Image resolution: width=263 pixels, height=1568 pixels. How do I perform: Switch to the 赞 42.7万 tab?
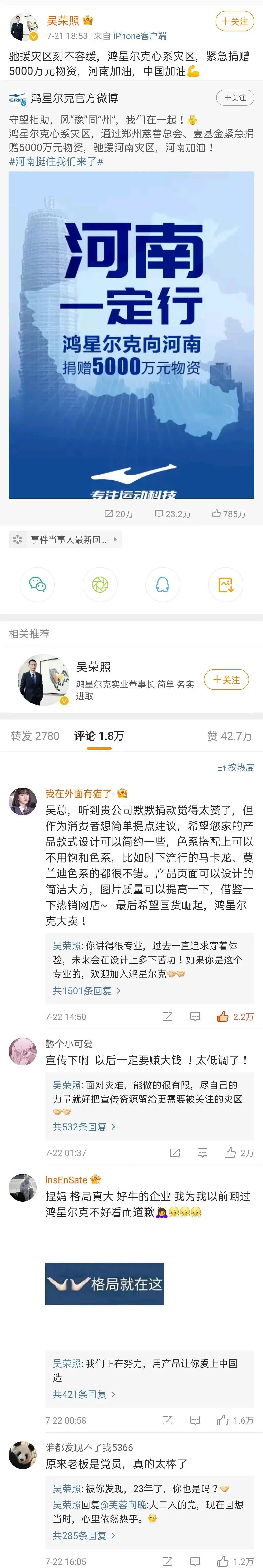coord(229,736)
